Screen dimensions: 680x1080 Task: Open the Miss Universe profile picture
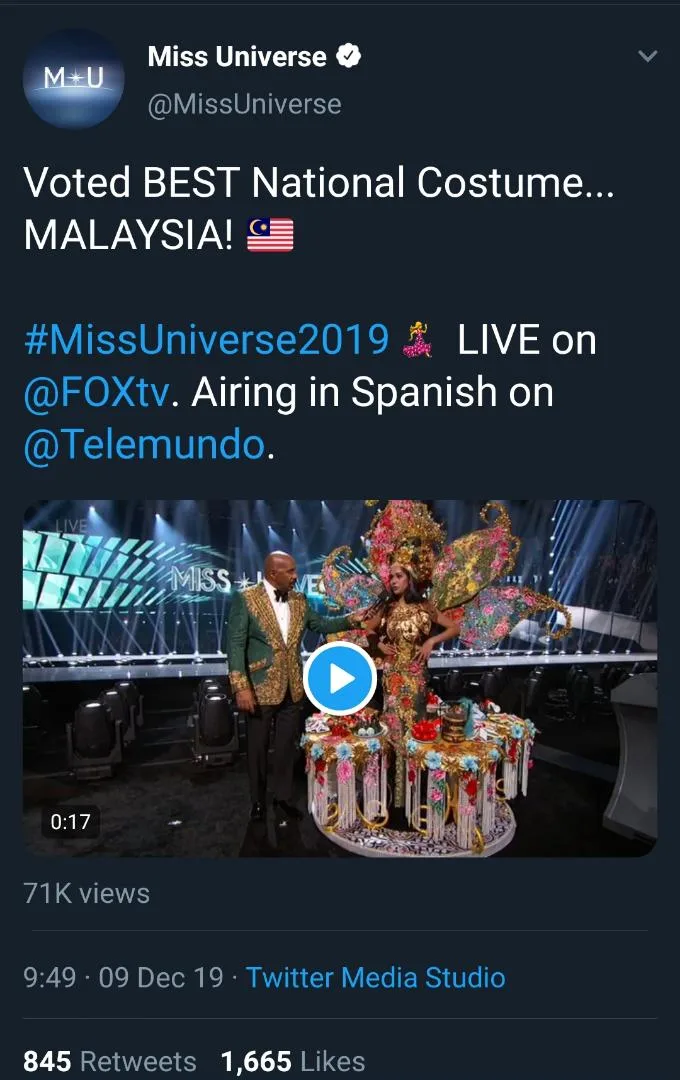pos(73,78)
